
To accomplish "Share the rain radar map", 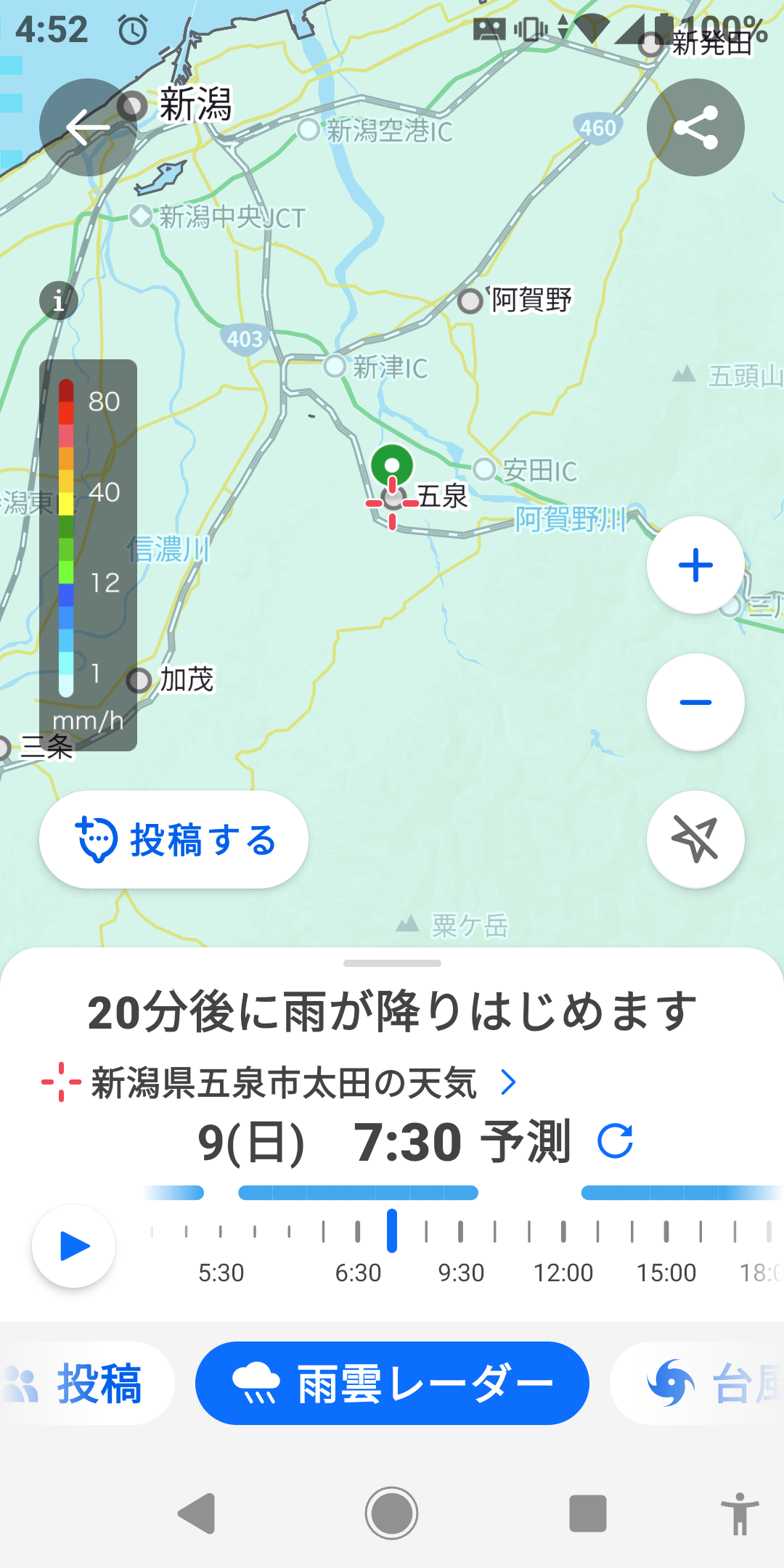I will (695, 128).
